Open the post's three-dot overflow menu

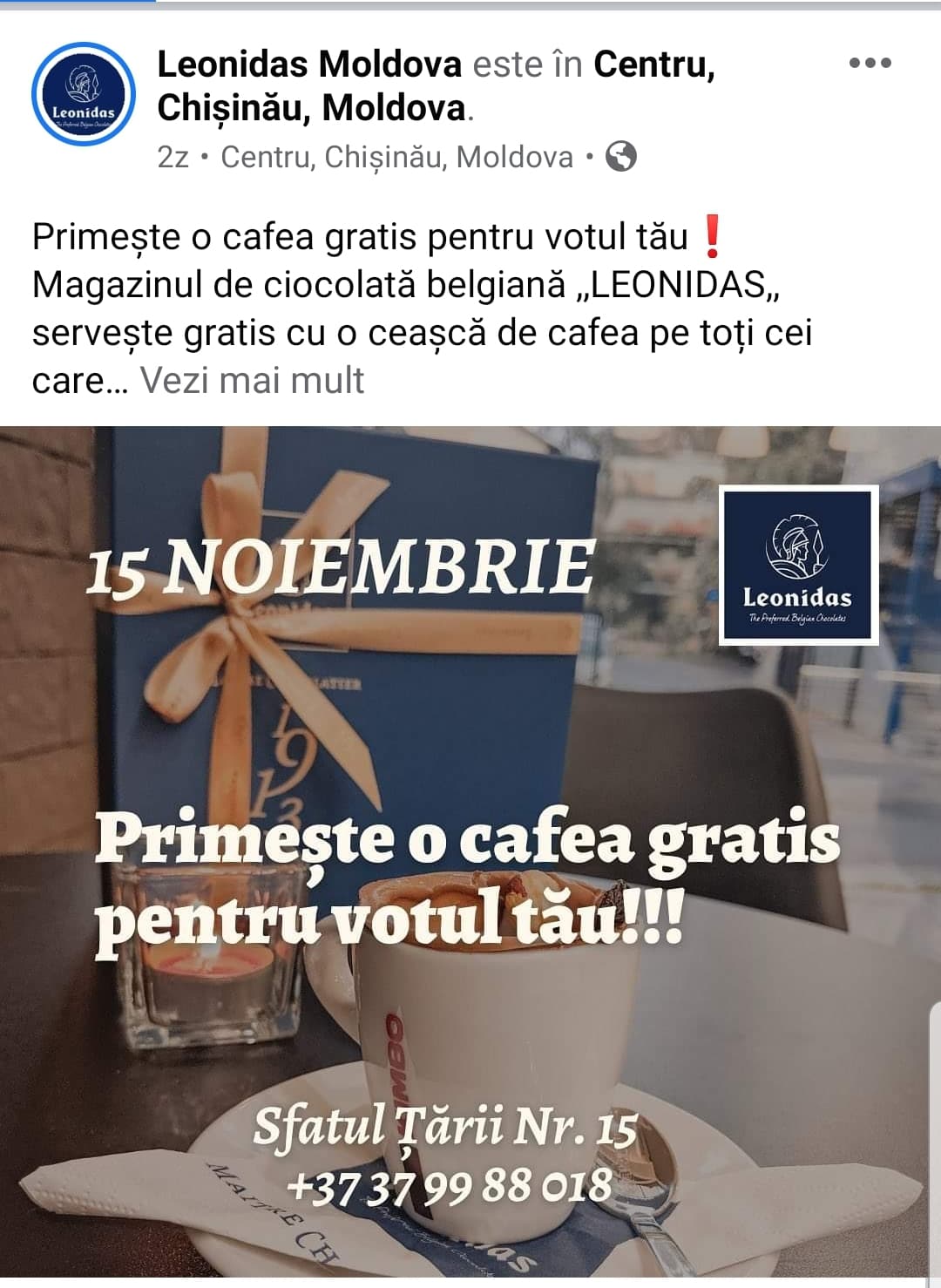pyautogui.click(x=870, y=63)
